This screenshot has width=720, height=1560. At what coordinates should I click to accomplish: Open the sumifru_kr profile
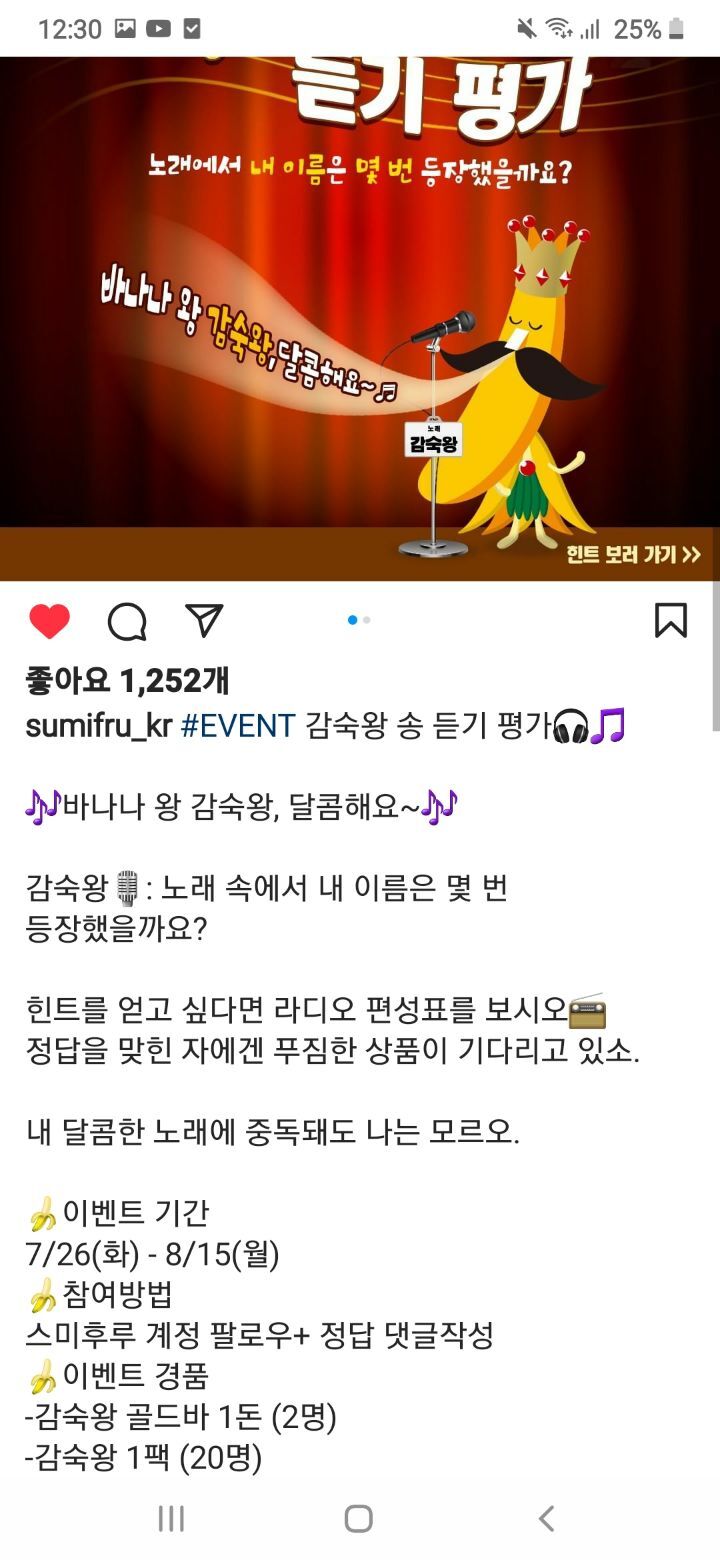coord(99,727)
